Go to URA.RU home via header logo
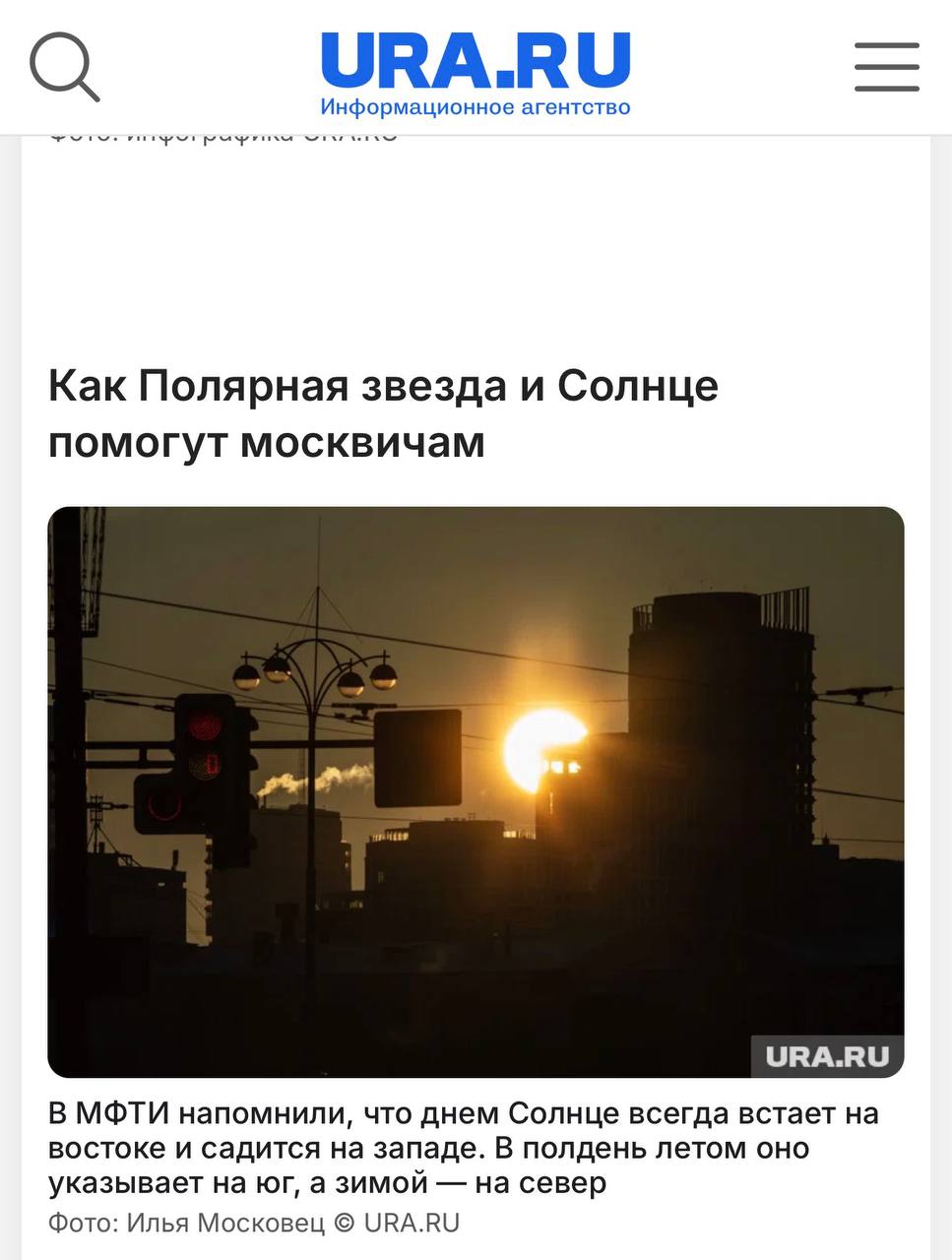Image resolution: width=952 pixels, height=1260 pixels. click(x=476, y=71)
